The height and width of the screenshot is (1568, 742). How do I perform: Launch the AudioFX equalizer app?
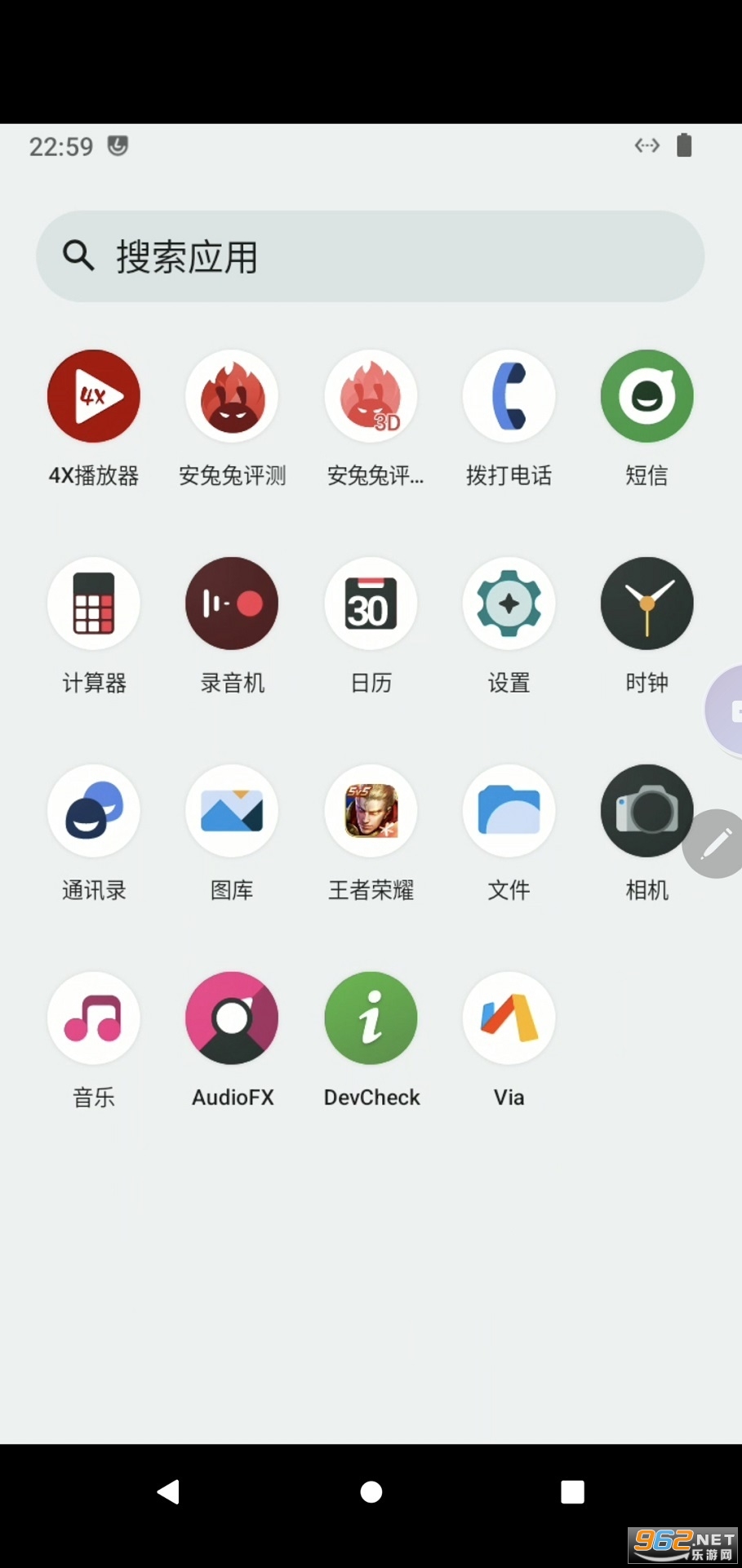coord(232,1018)
